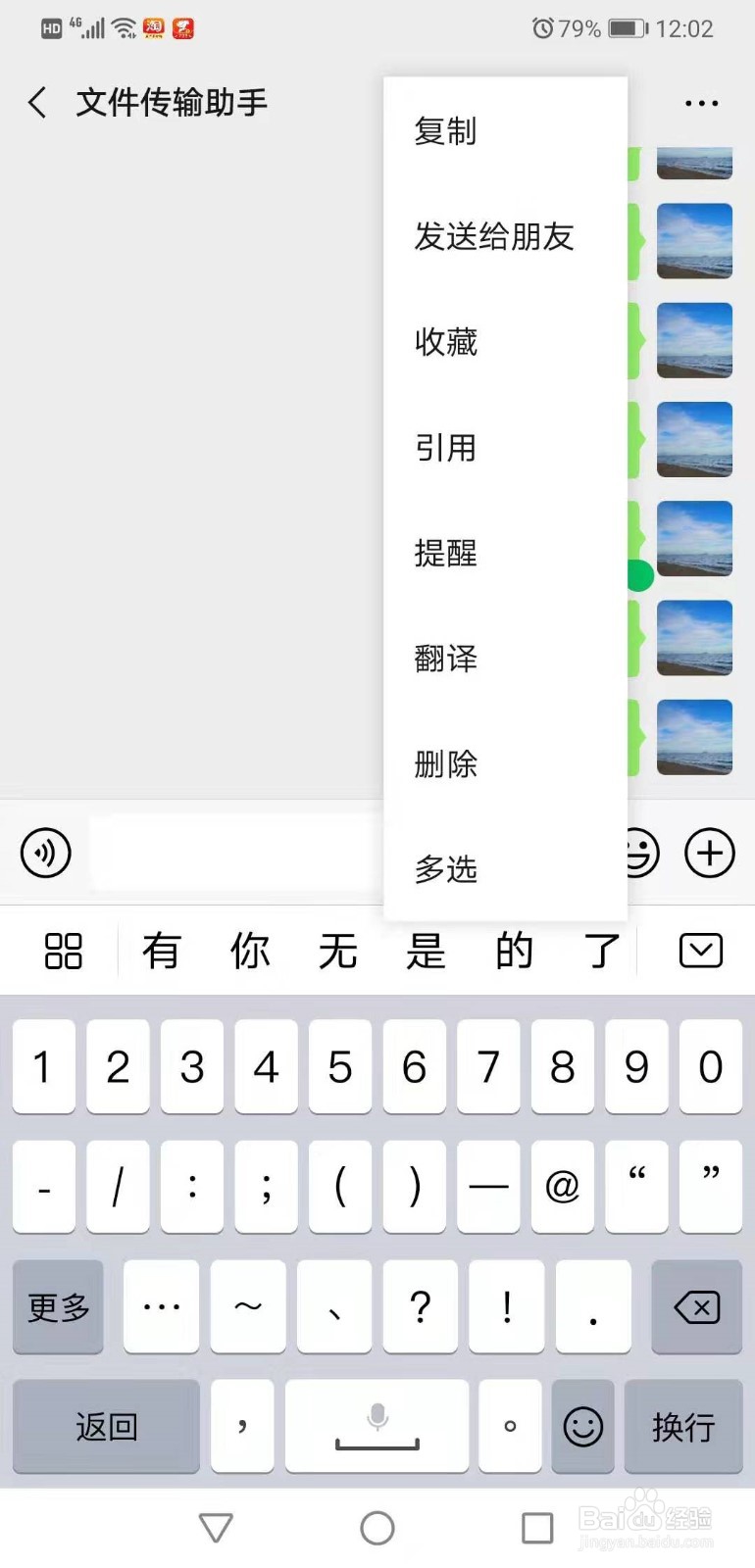Open the voice message icon on chat bar

[44, 853]
